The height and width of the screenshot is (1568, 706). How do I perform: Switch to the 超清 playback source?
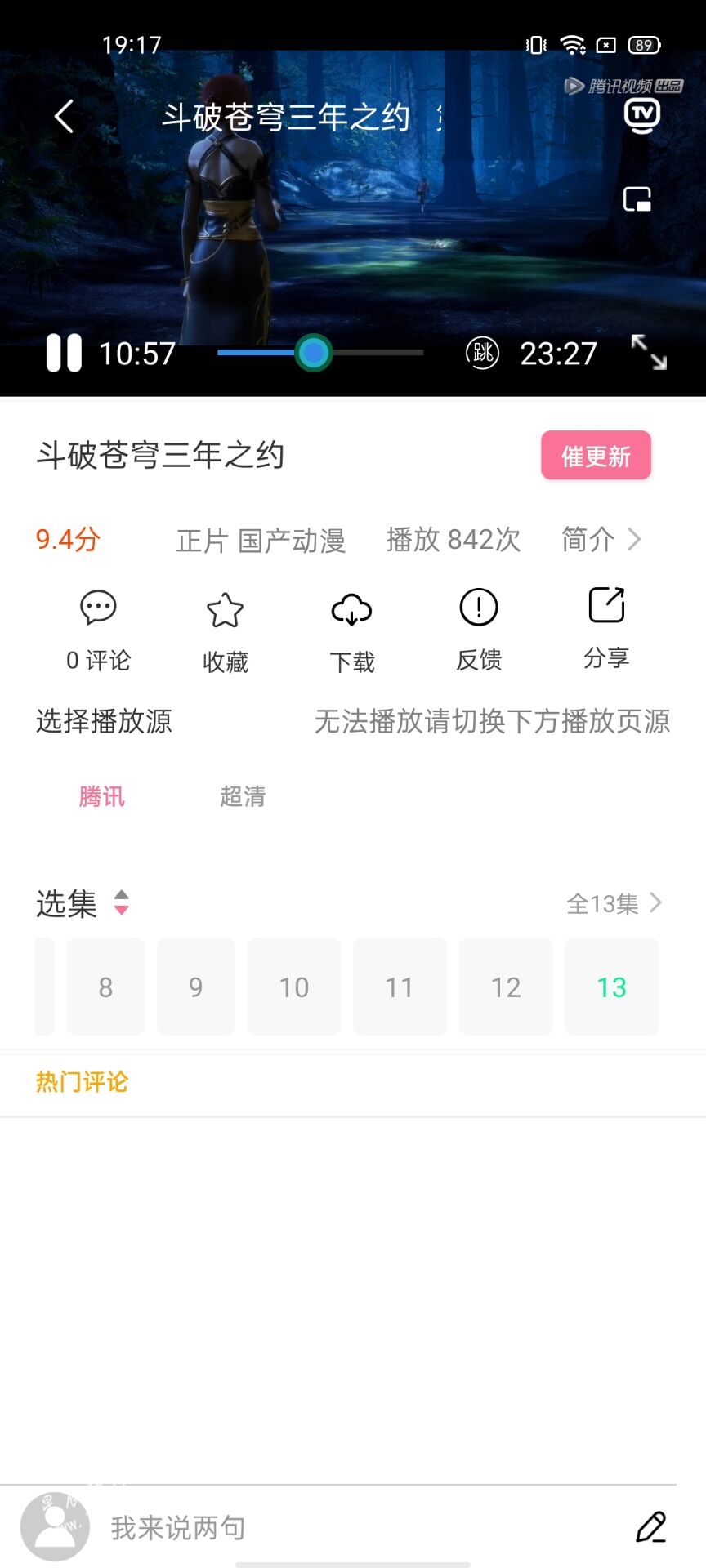coord(243,796)
